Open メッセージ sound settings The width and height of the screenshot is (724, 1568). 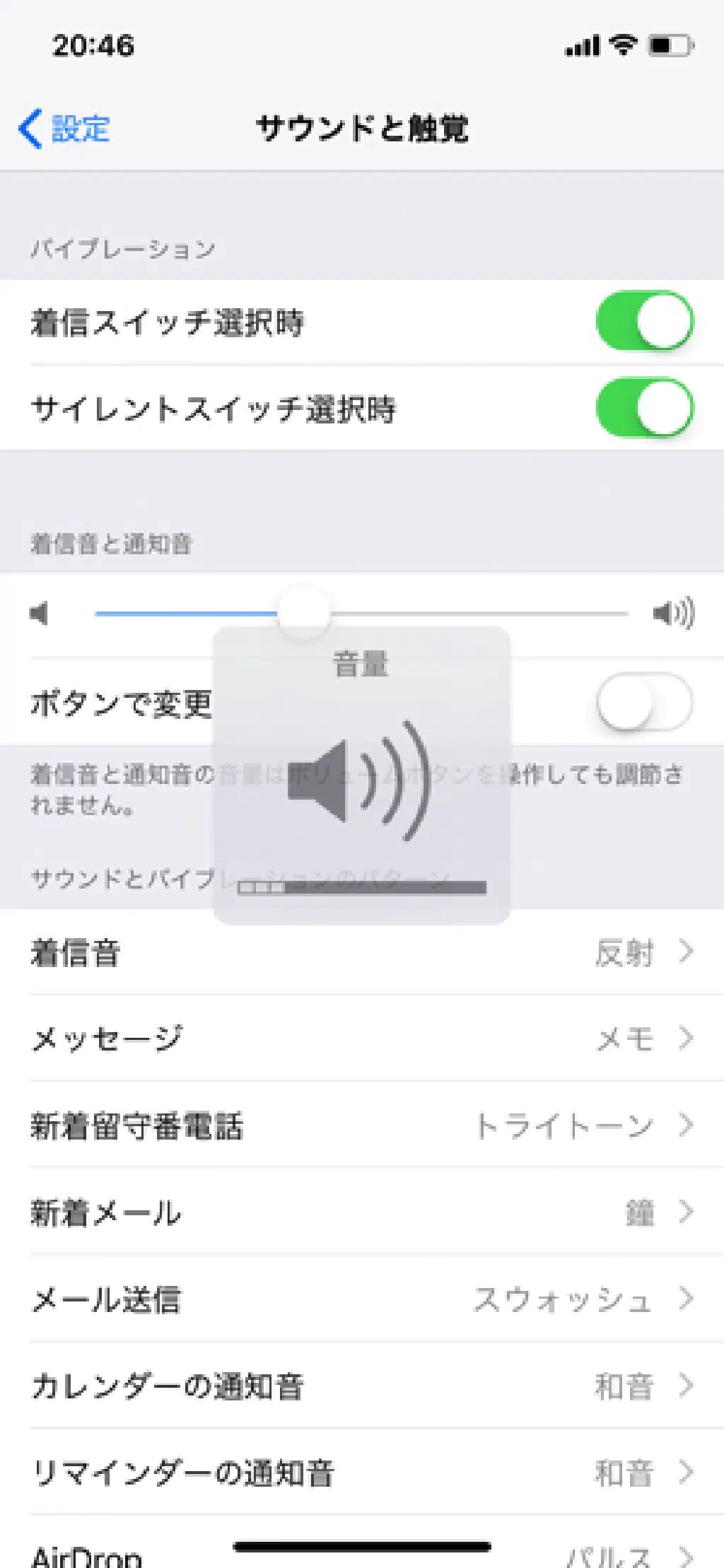tap(362, 1038)
